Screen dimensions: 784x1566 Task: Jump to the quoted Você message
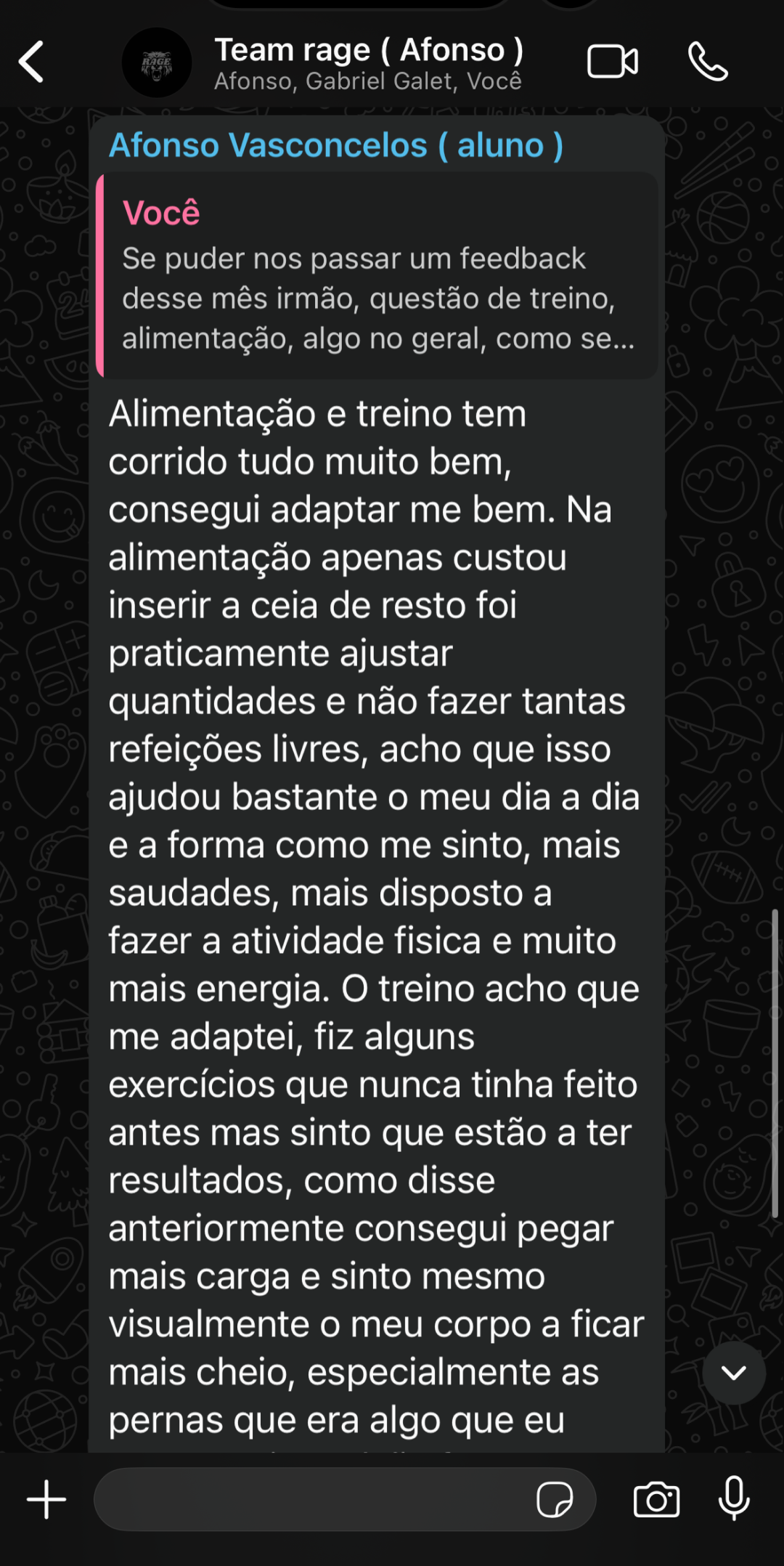tap(377, 276)
